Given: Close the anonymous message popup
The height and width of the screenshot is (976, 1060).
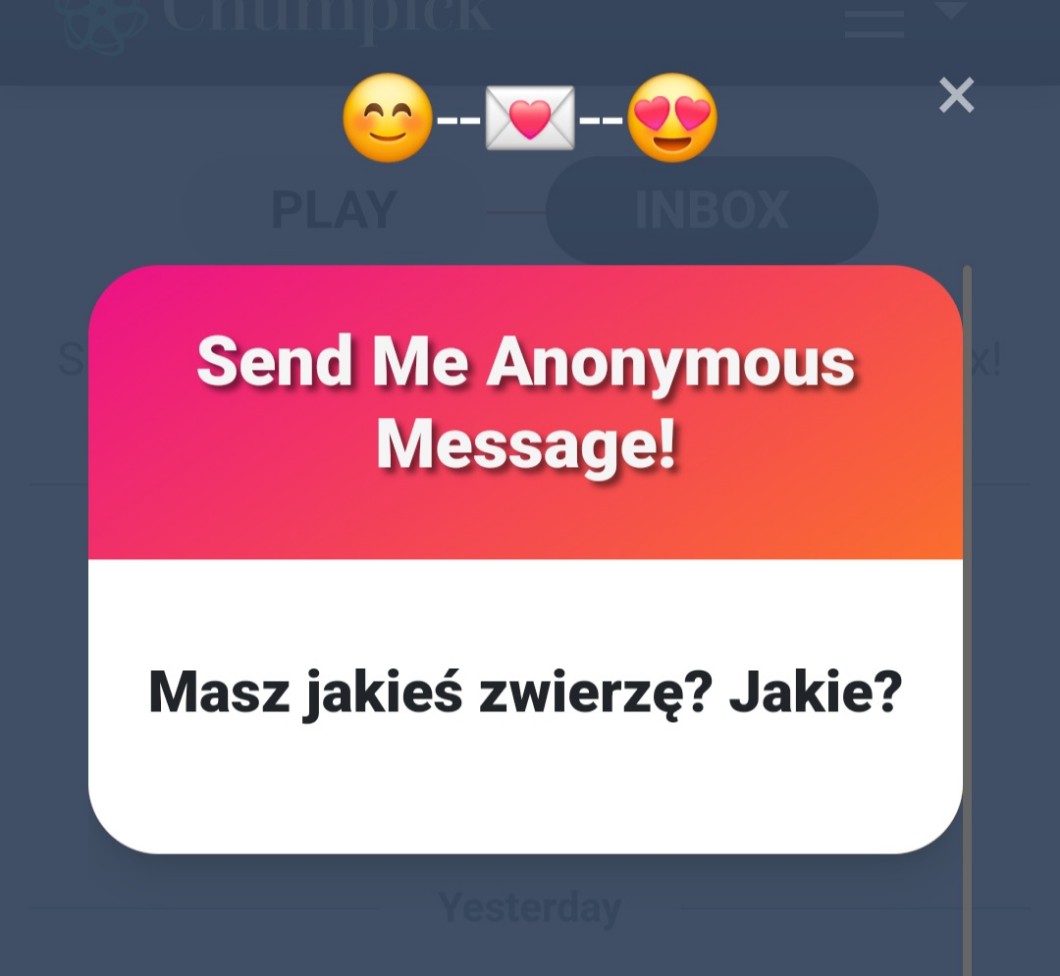Looking at the screenshot, I should click(x=957, y=95).
